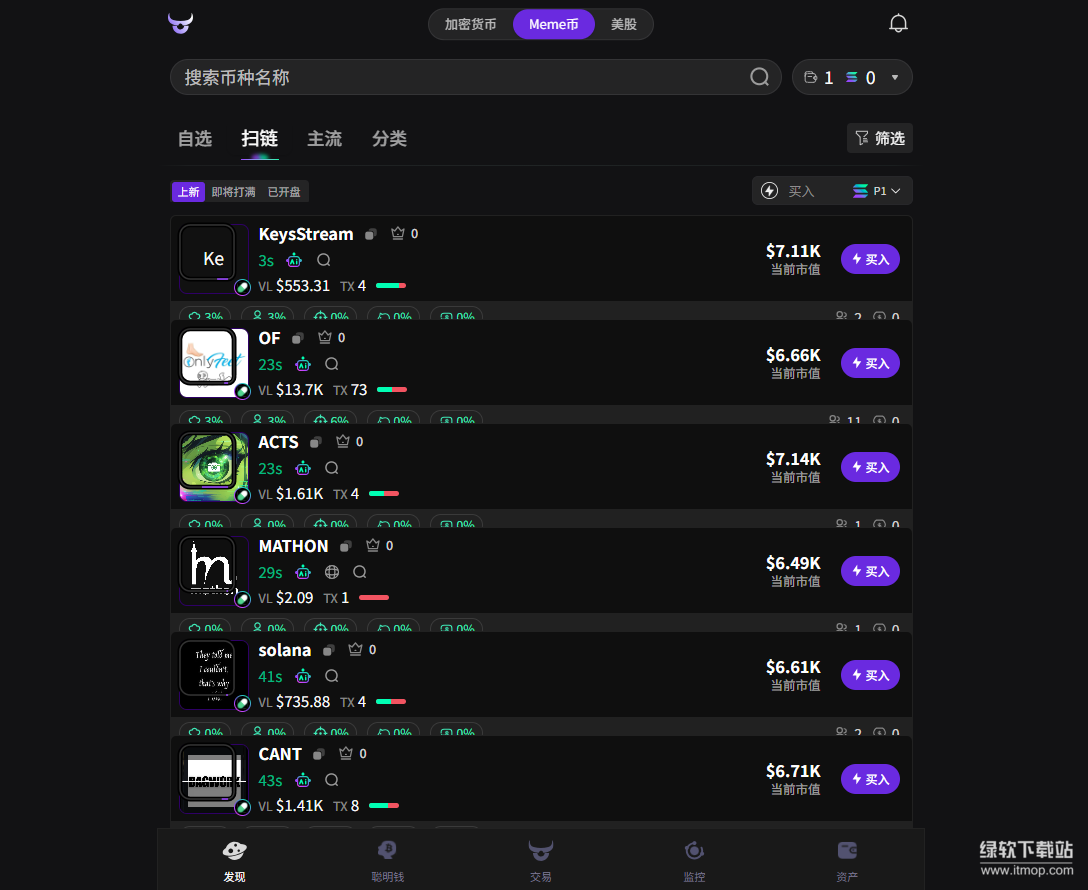
Task: Expand the P1 preset dropdown
Action: tap(877, 191)
